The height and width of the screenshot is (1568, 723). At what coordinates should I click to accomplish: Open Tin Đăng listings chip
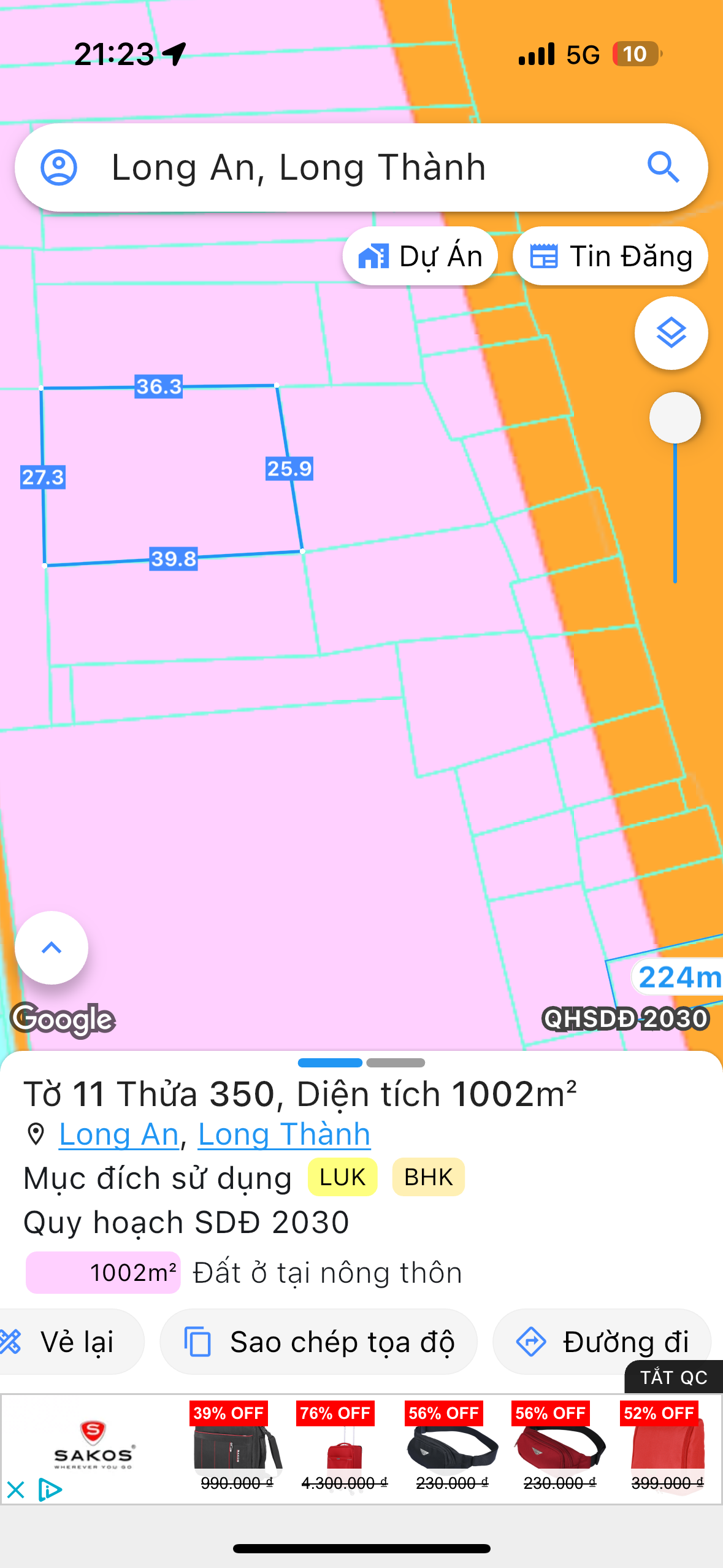(x=610, y=256)
